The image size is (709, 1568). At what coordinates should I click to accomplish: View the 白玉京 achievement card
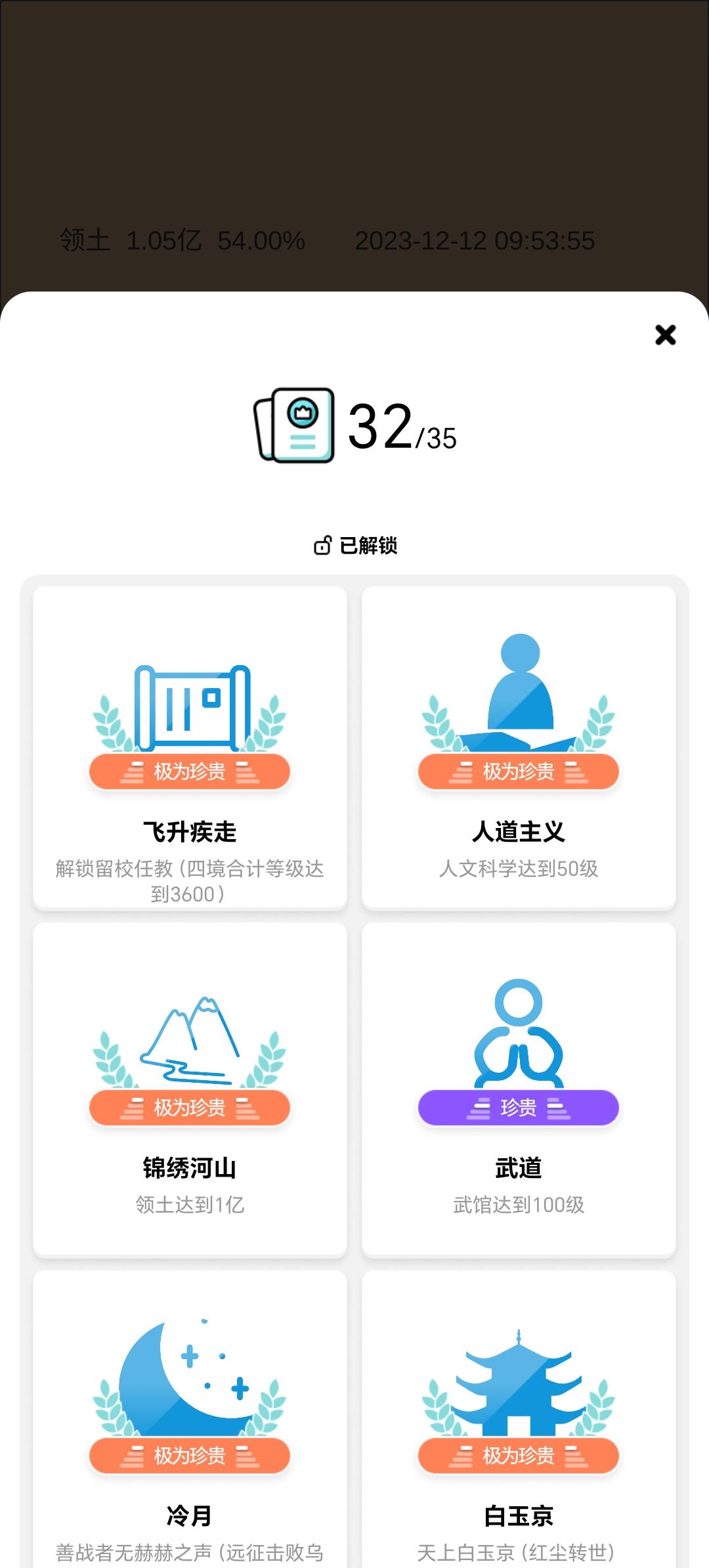519,1419
